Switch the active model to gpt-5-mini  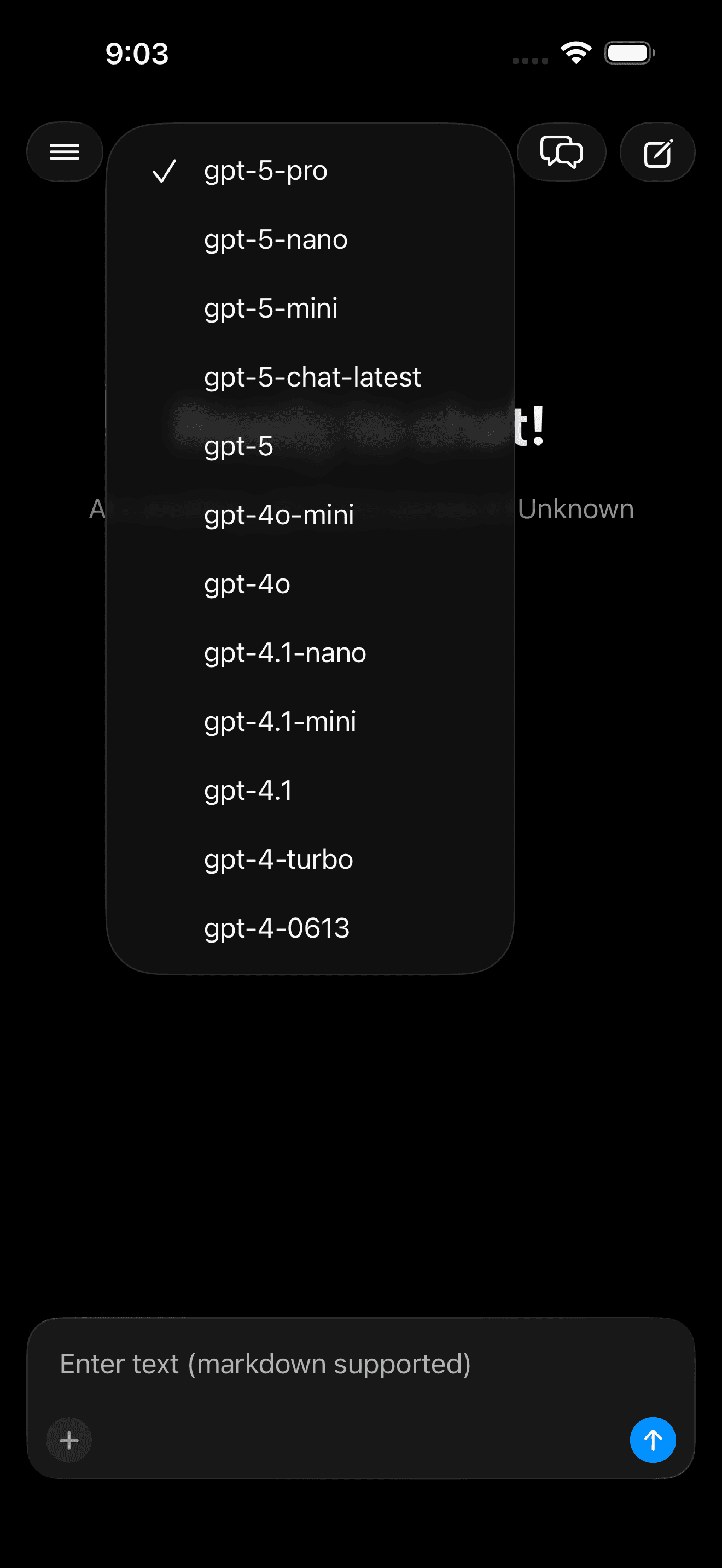click(x=270, y=308)
